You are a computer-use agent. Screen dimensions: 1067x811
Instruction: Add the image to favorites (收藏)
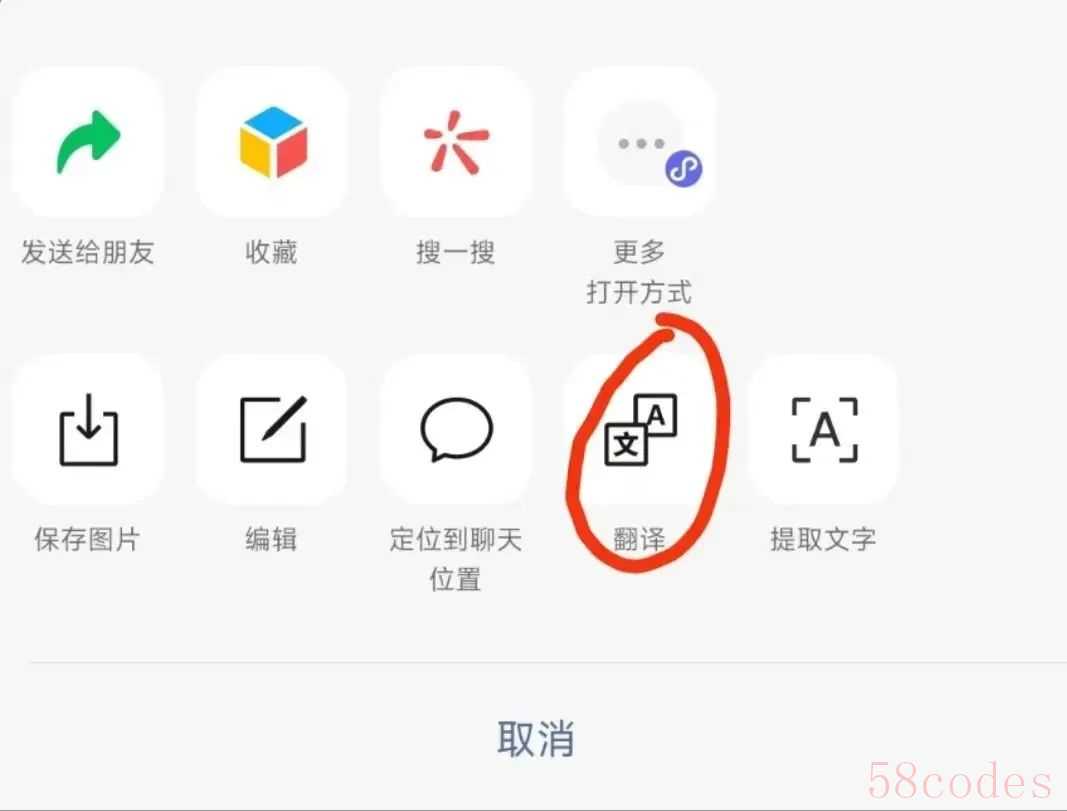[x=272, y=143]
